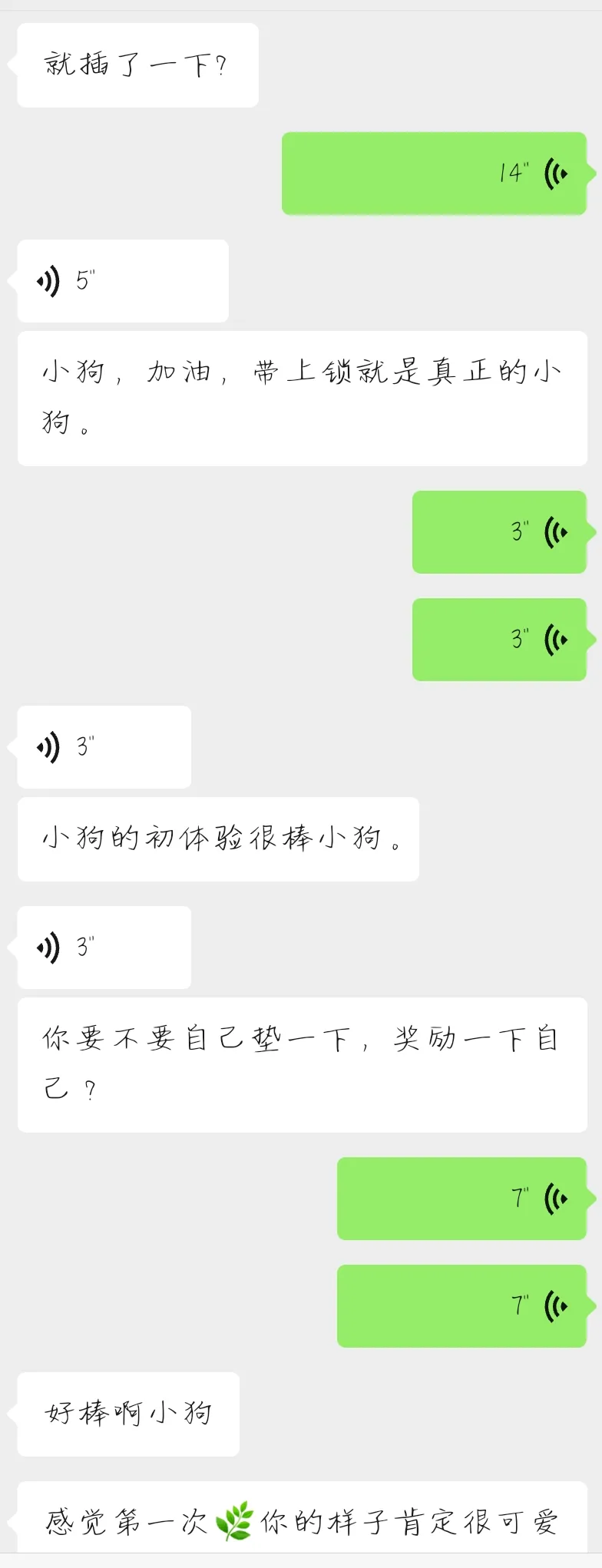602x1568 pixels.
Task: Play the 3-second voice message directly above 小狗的初体验很棒小狗
Action: pyautogui.click(x=104, y=747)
